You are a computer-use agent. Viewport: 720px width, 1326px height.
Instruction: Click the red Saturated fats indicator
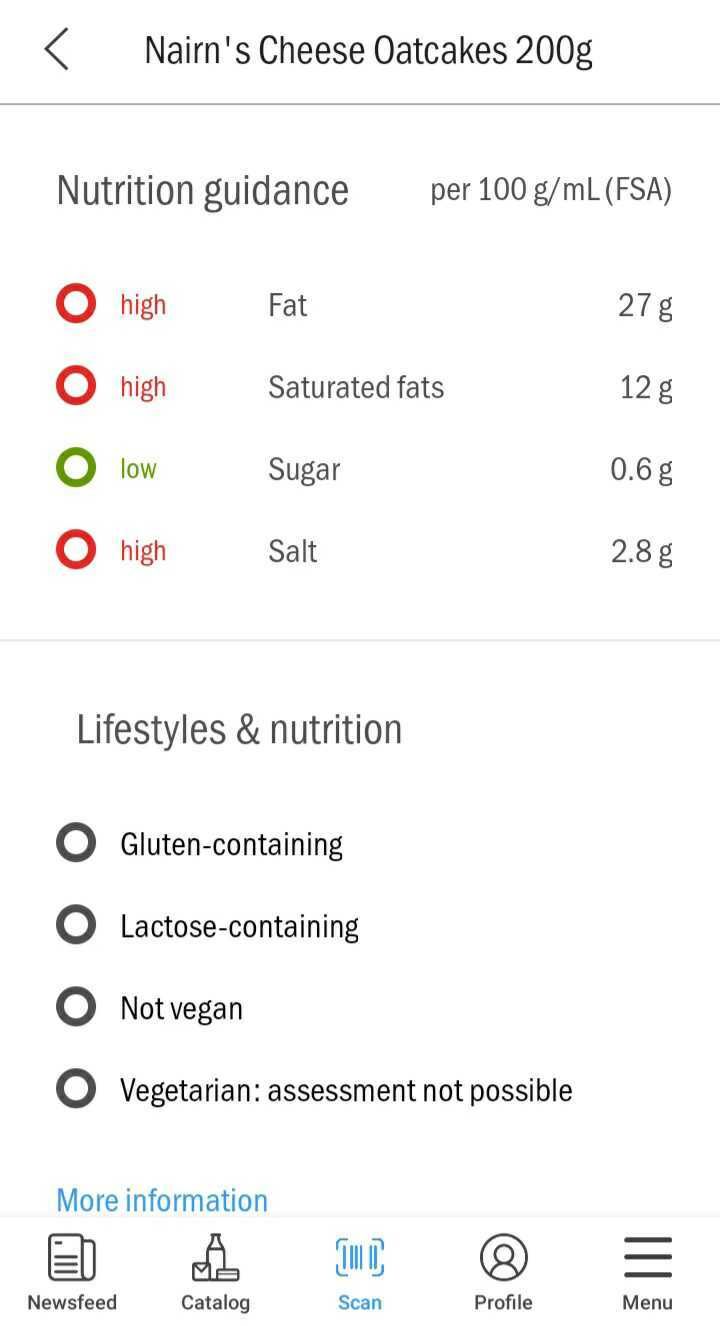click(75, 386)
